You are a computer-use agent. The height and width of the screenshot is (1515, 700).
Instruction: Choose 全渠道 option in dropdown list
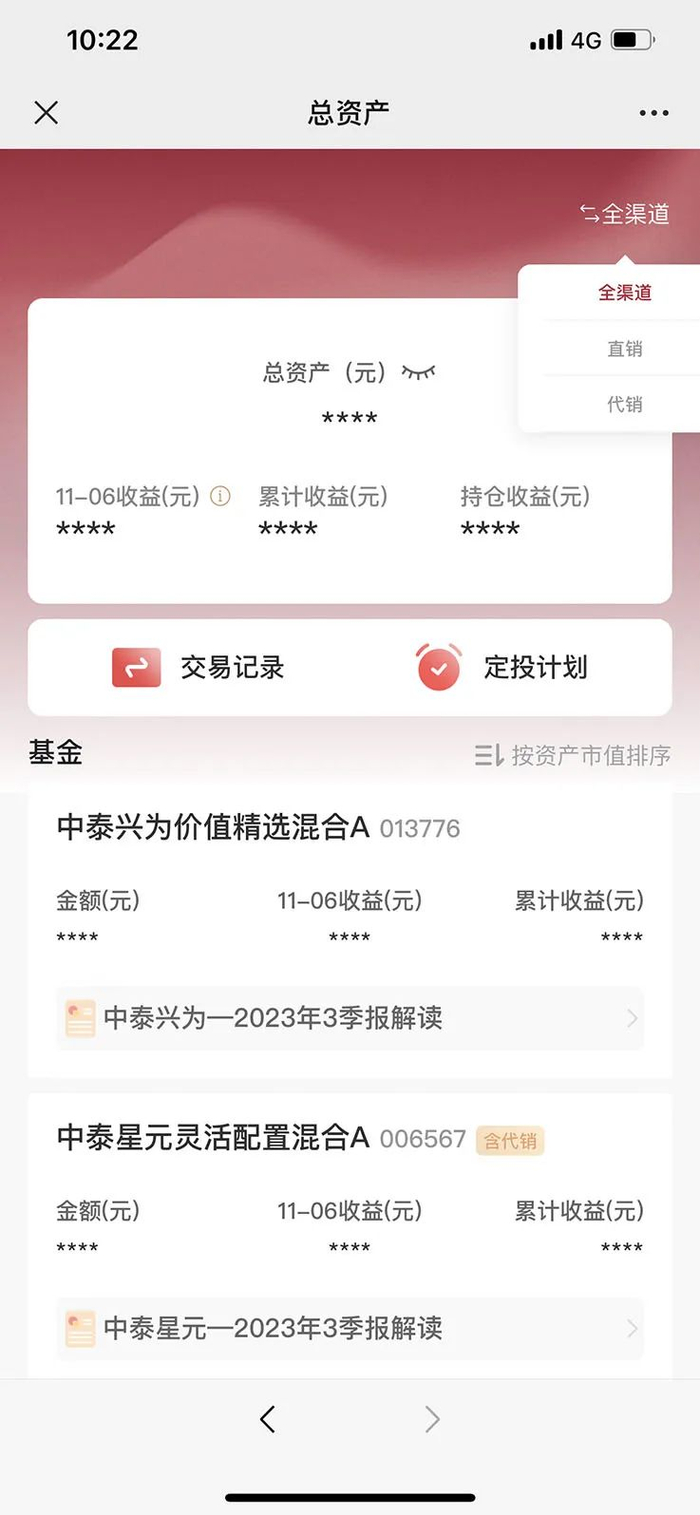coord(625,293)
